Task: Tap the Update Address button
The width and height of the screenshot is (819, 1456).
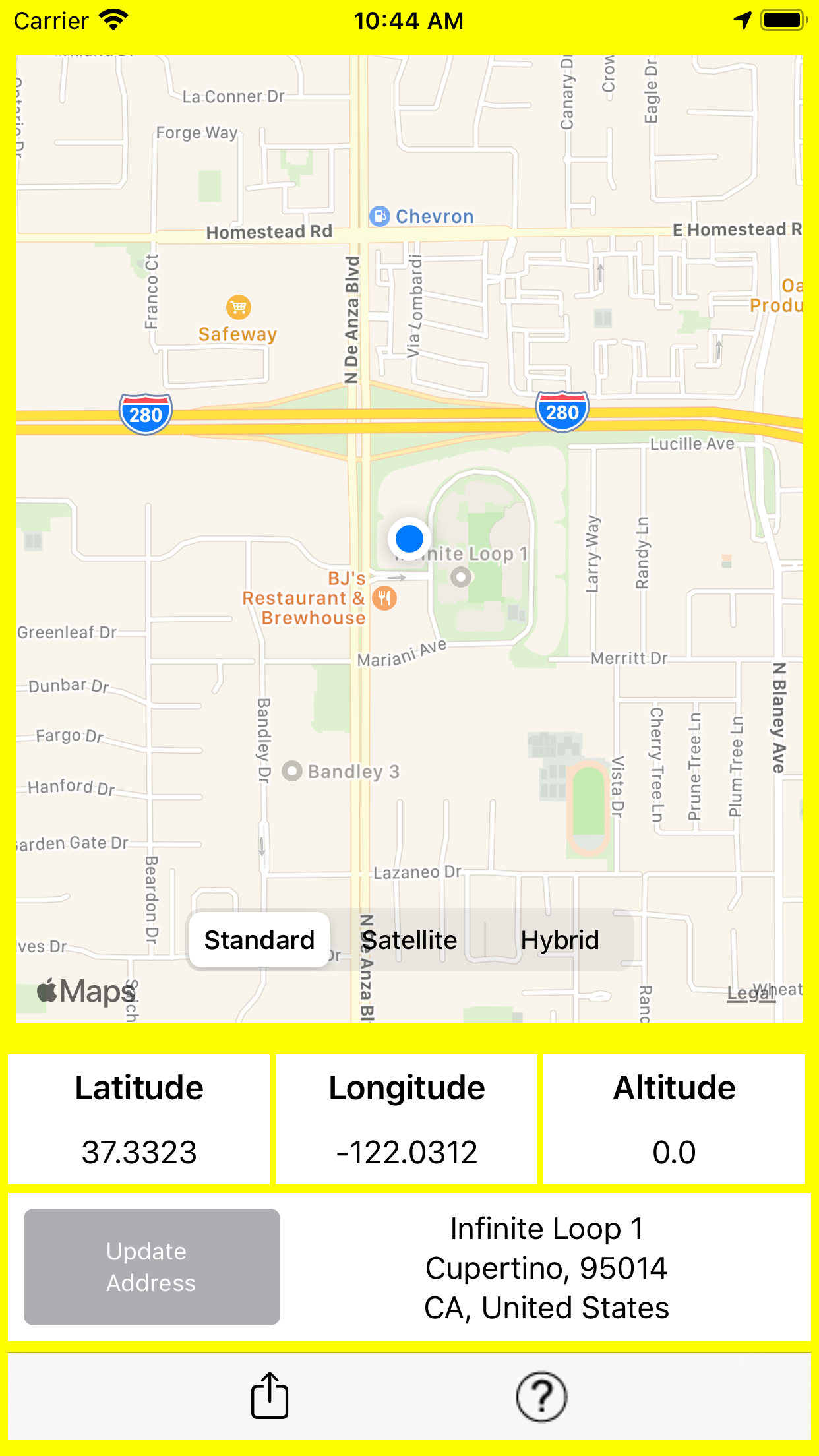Action: coord(152,1267)
